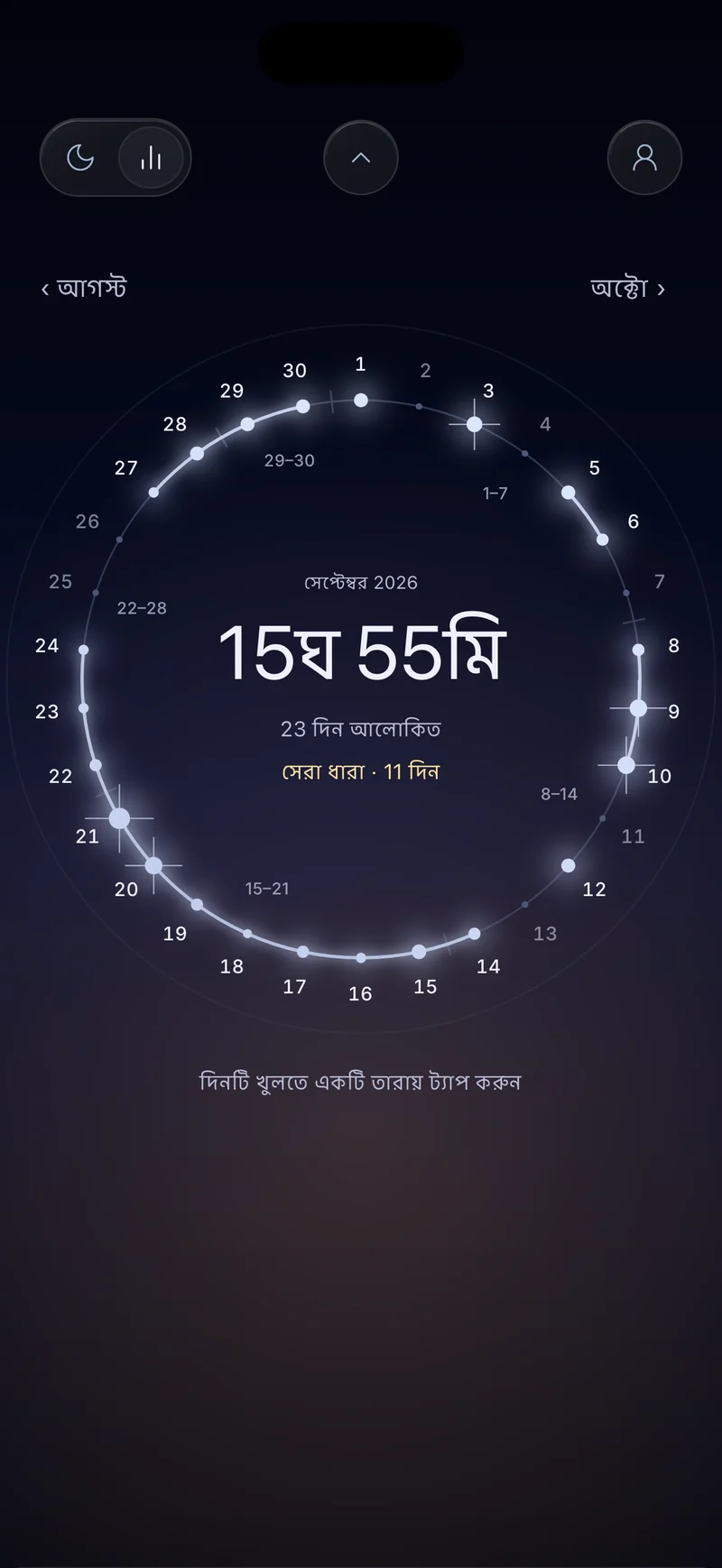Open the star for day 20
The image size is (722, 1568).
tap(153, 865)
